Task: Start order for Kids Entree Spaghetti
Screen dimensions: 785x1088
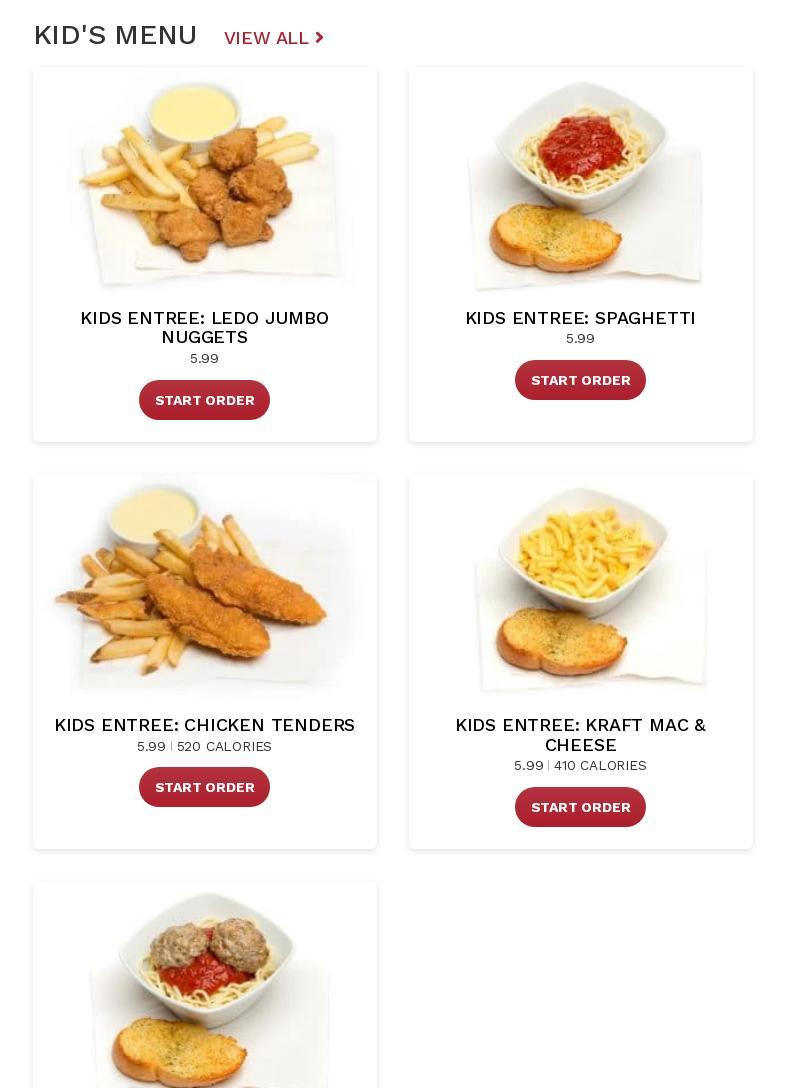Action: point(580,380)
